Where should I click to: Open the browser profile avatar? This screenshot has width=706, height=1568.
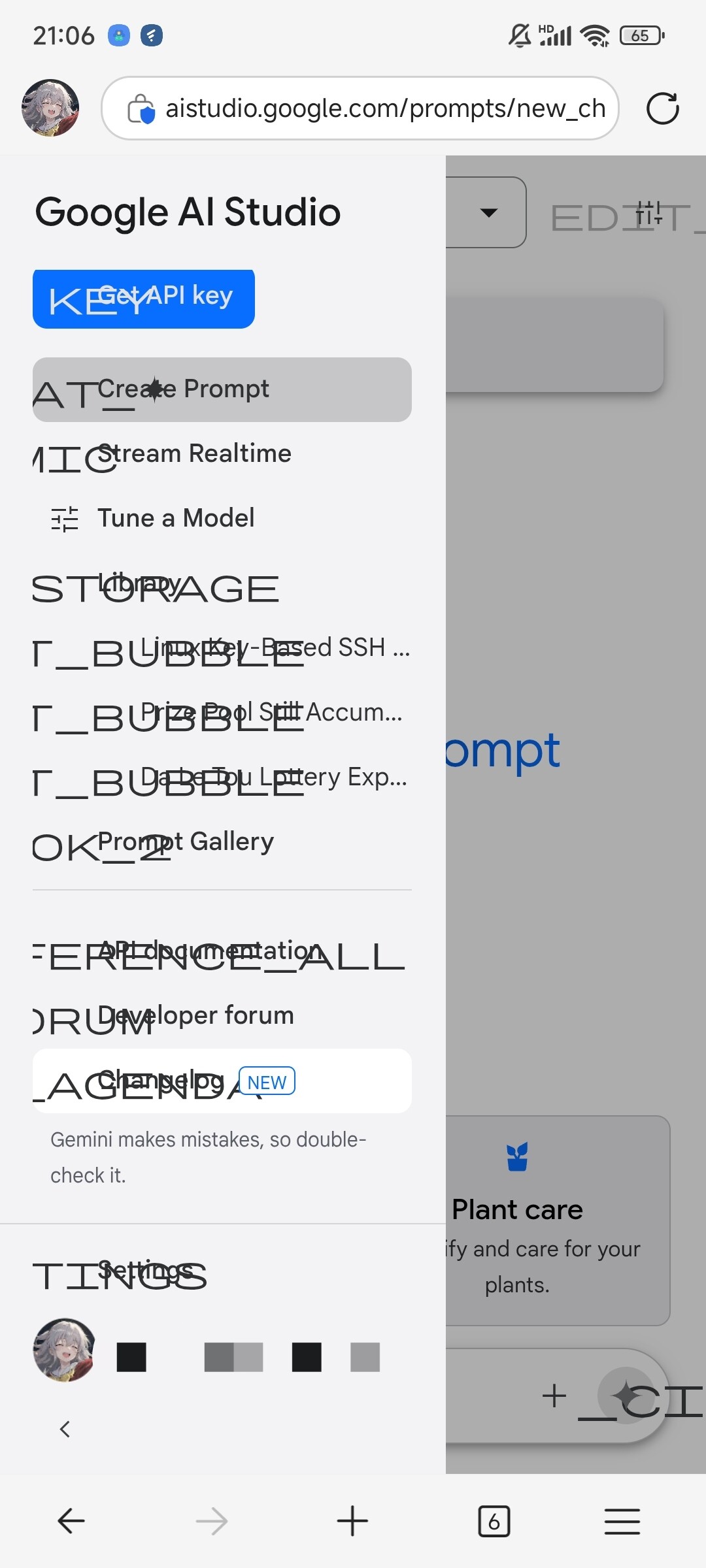click(50, 108)
